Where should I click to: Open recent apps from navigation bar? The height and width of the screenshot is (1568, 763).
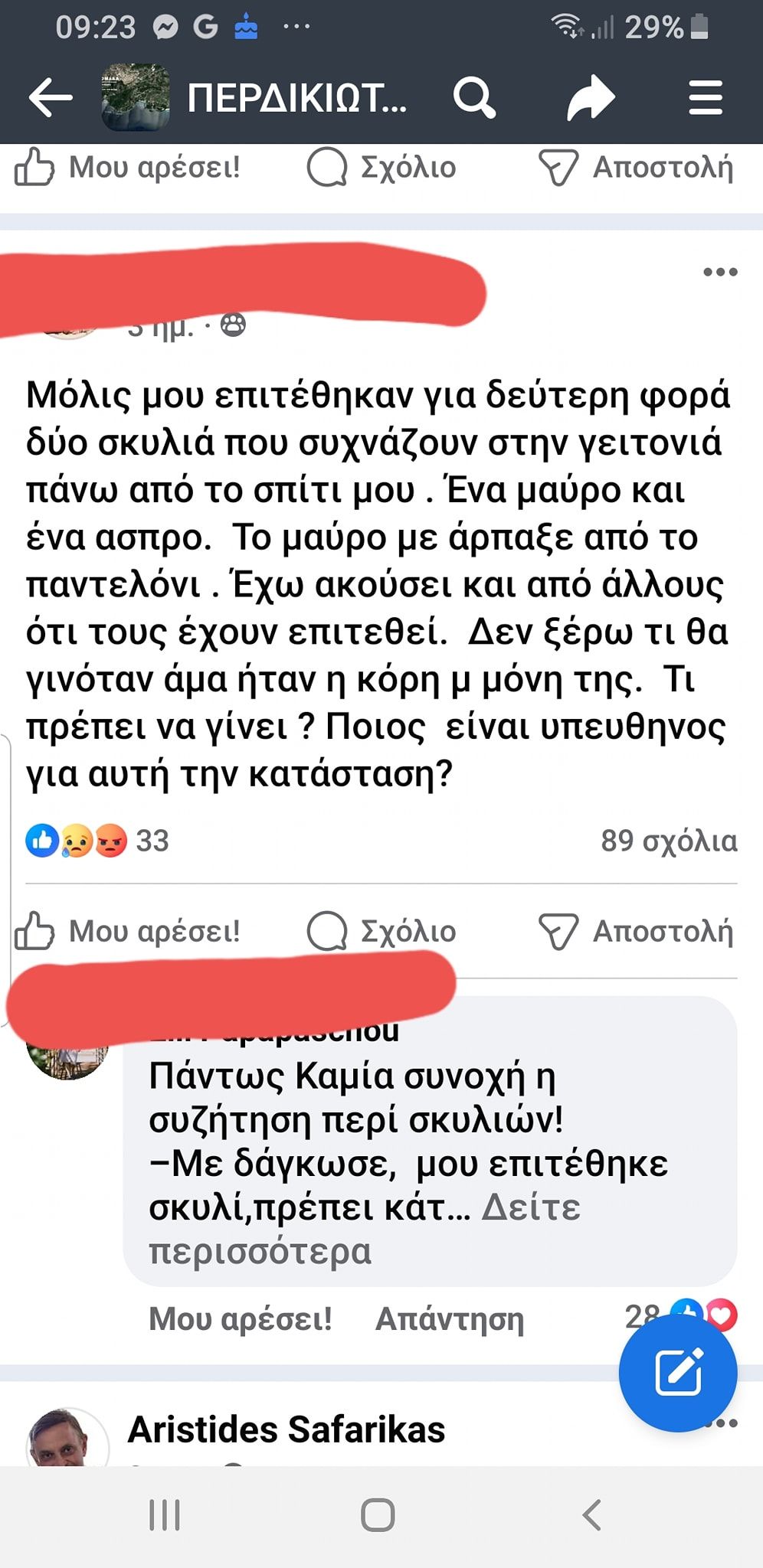tap(164, 1514)
